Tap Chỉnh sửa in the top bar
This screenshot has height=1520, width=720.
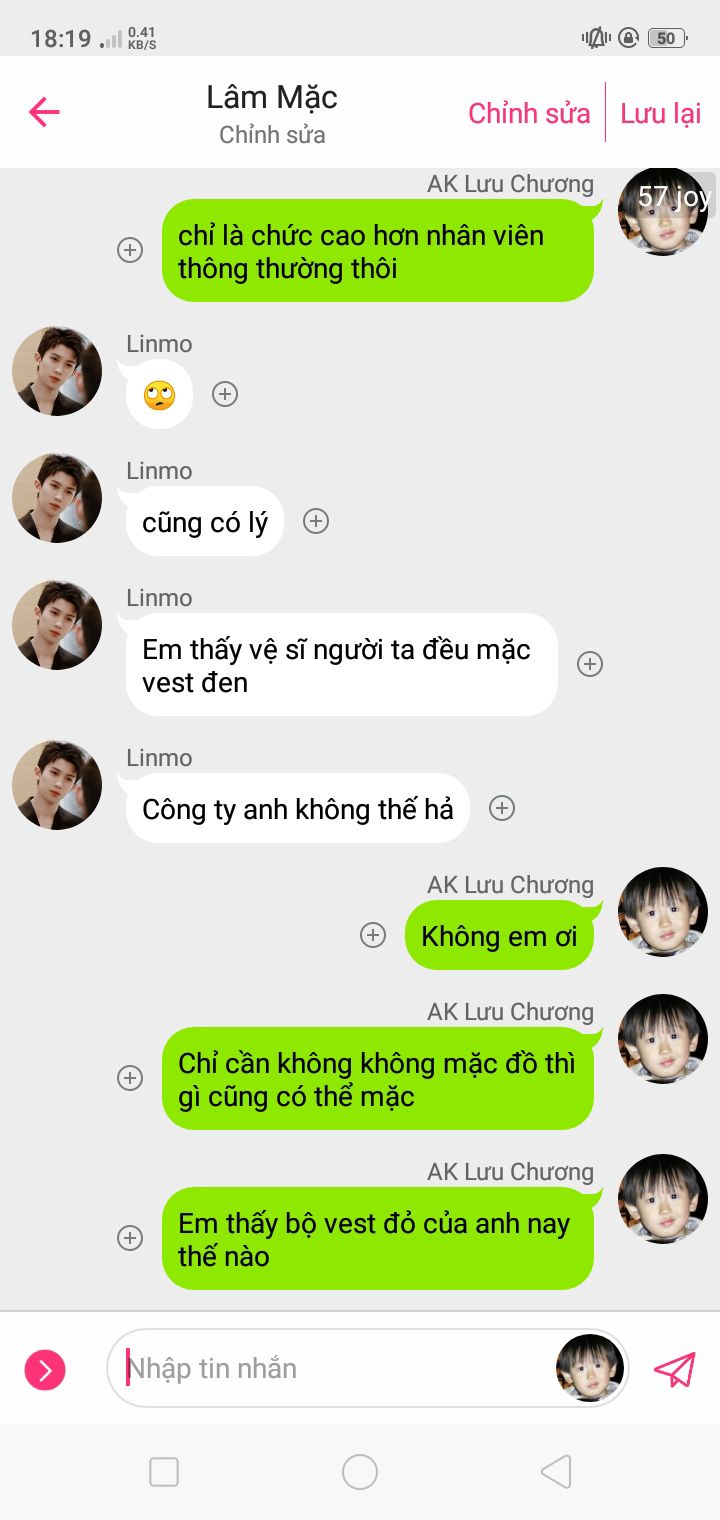coord(529,113)
